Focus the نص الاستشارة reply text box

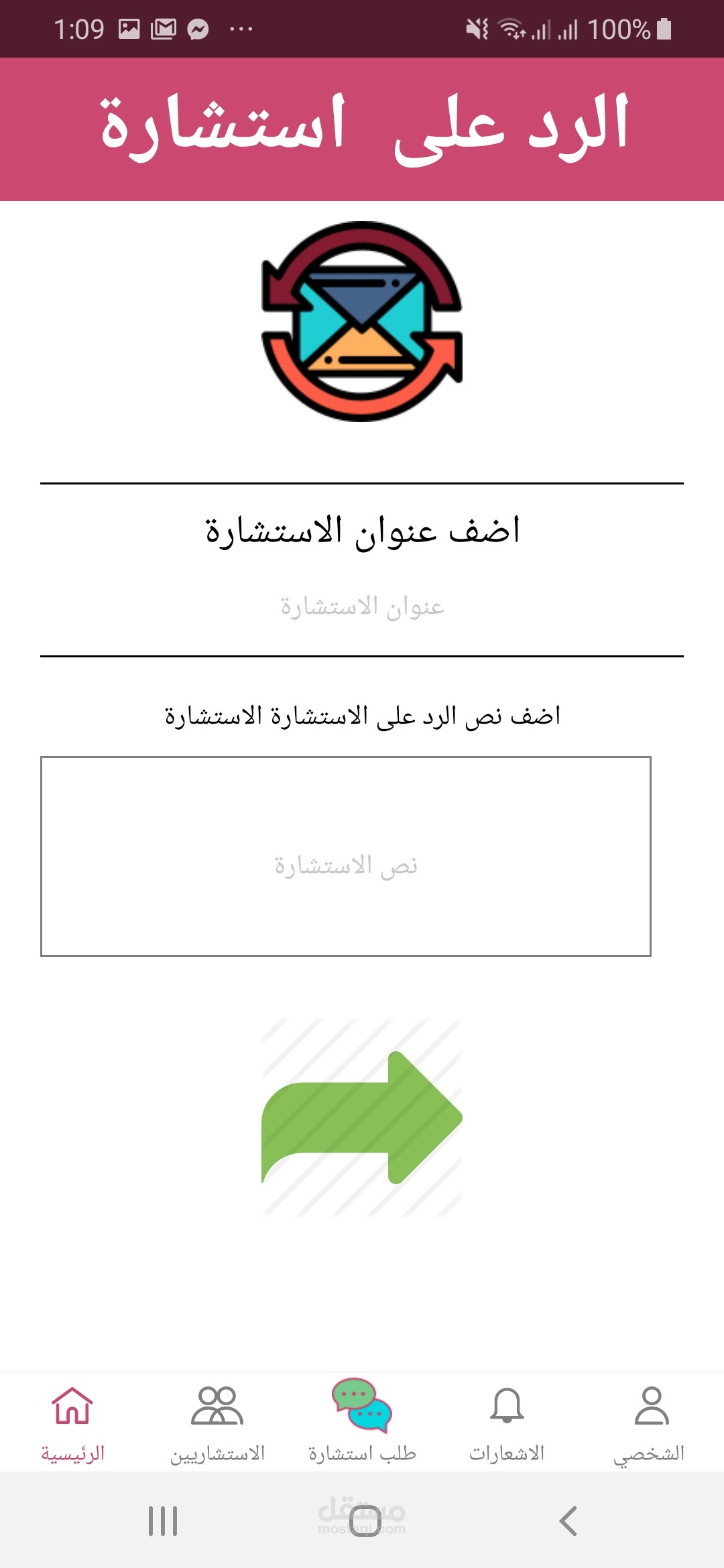click(346, 856)
